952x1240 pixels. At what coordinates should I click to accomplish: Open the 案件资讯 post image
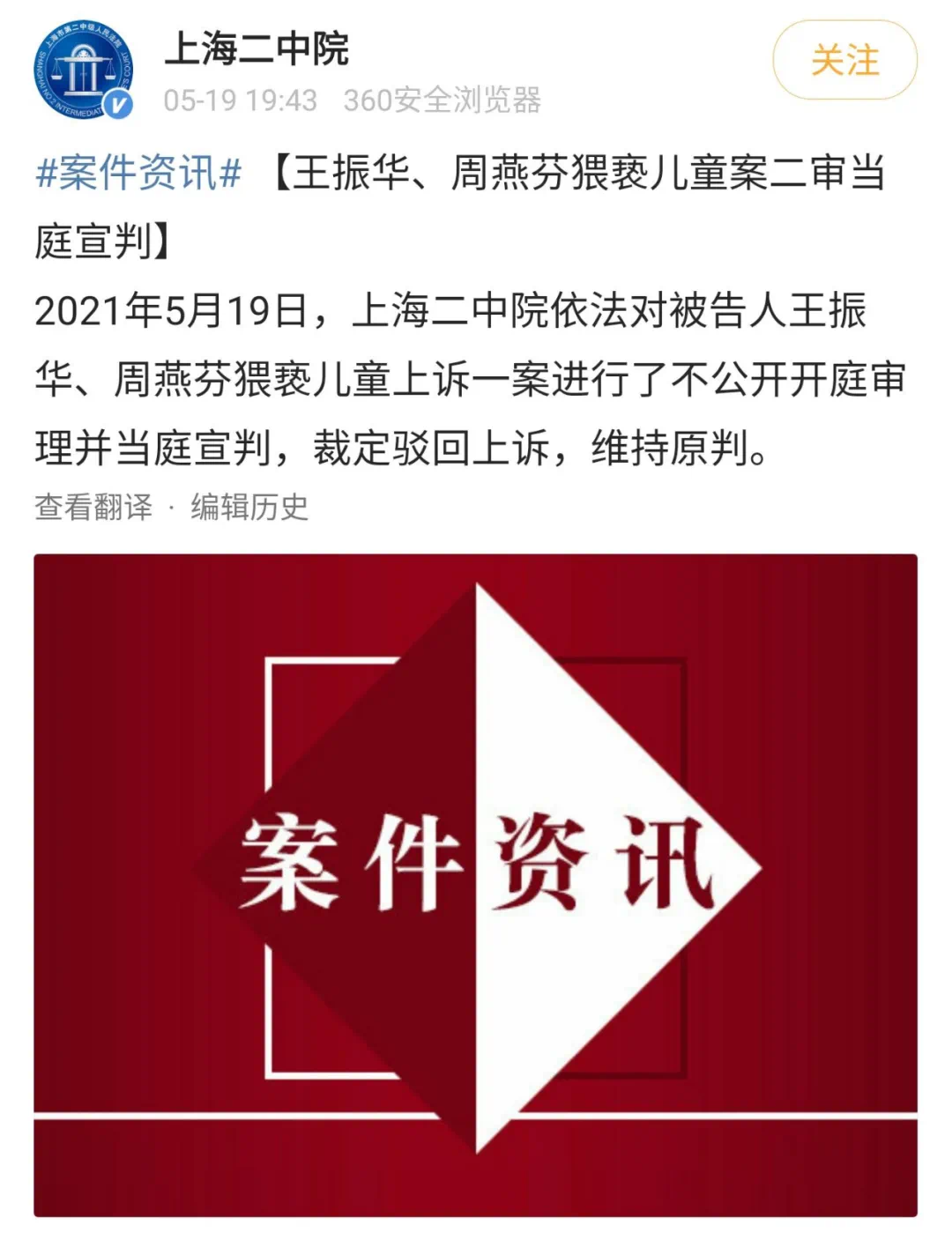pos(475,884)
